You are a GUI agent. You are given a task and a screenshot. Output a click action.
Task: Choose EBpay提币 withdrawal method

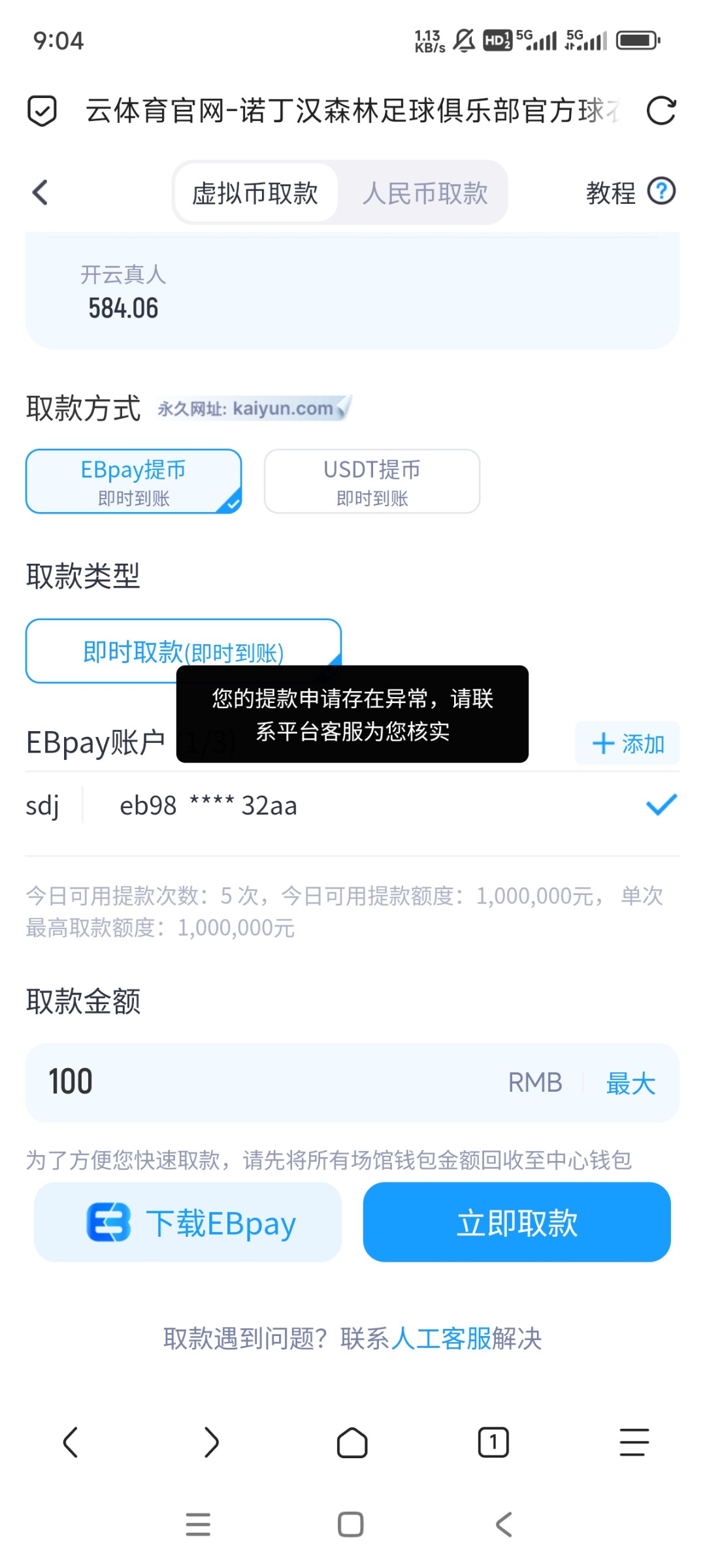click(x=133, y=482)
